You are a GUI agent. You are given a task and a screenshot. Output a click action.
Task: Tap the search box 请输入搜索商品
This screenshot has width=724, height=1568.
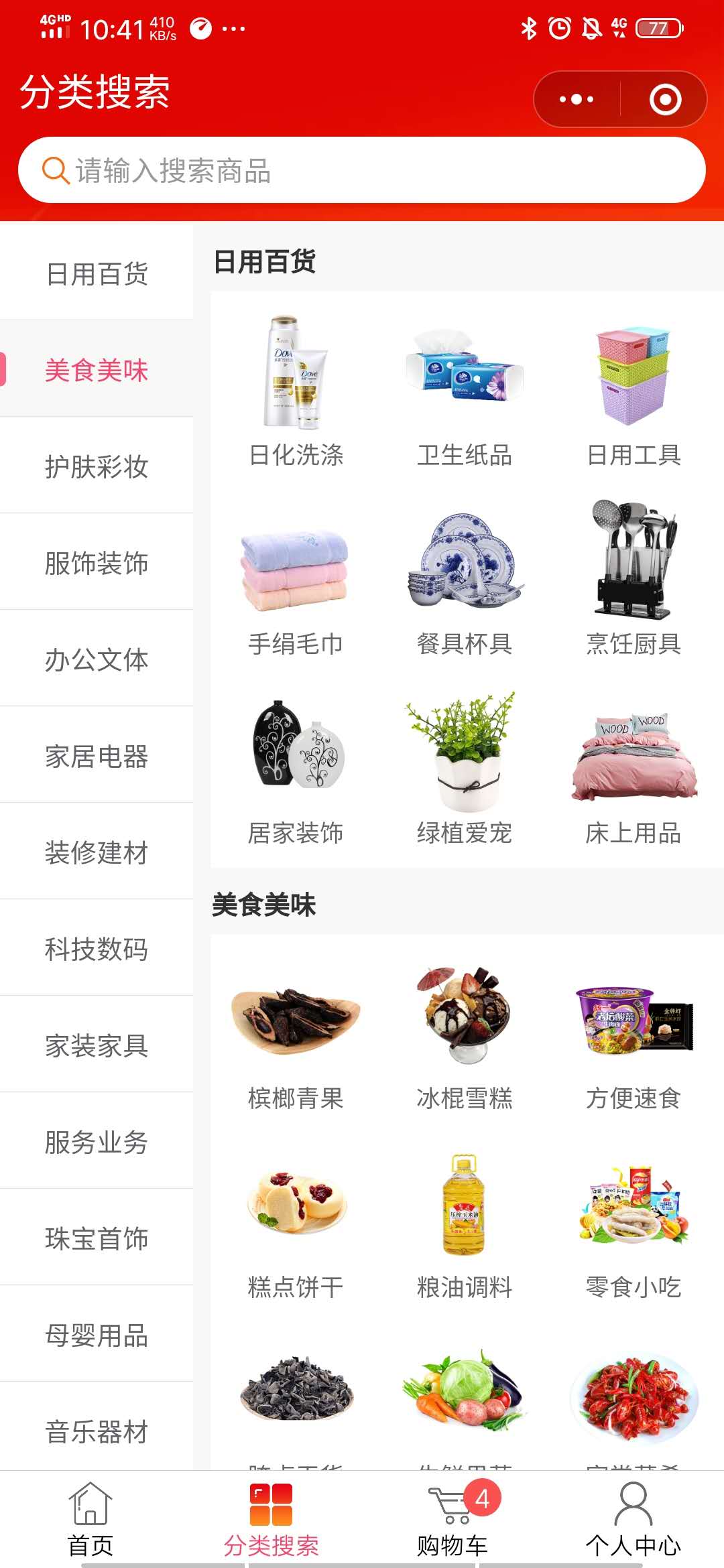pyautogui.click(x=362, y=170)
